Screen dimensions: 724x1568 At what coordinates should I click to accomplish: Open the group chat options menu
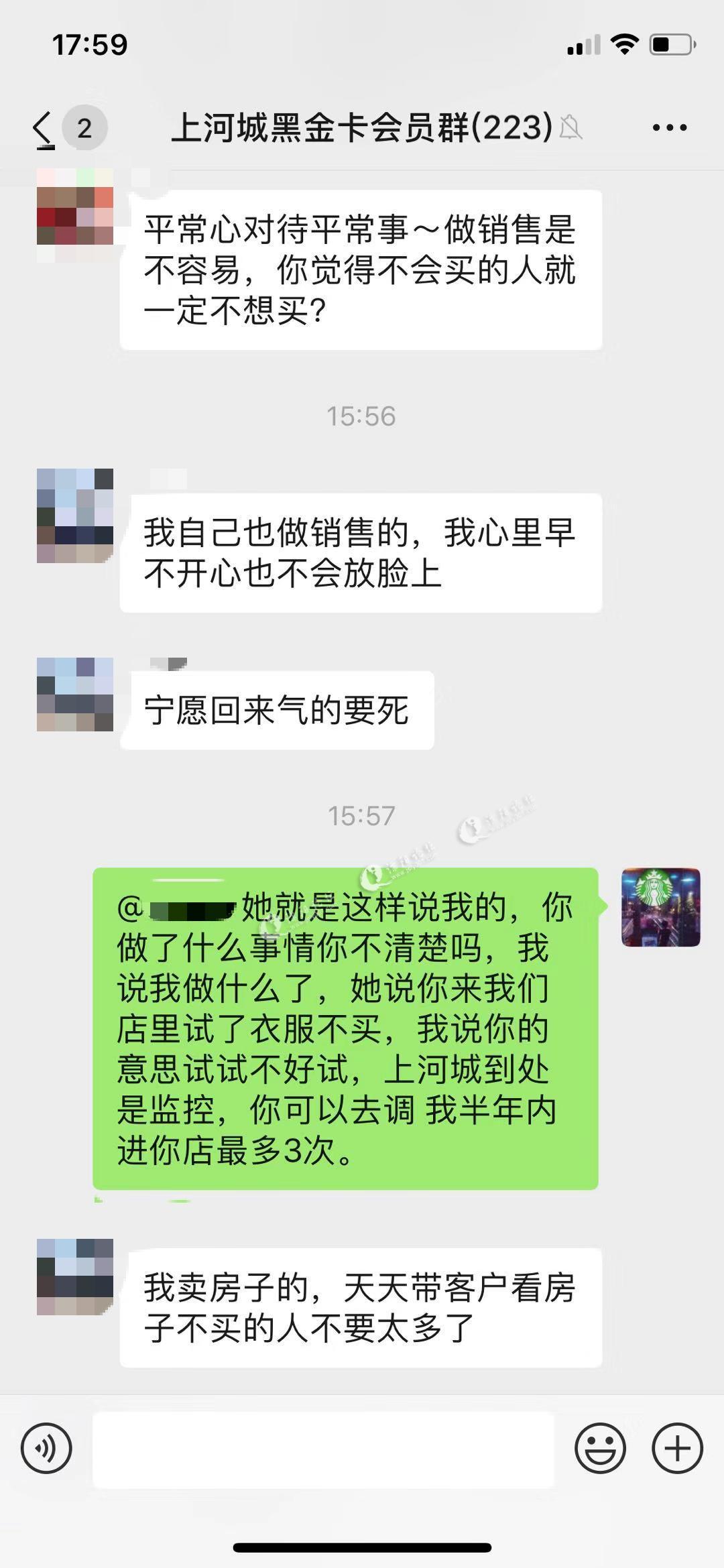pos(669,127)
